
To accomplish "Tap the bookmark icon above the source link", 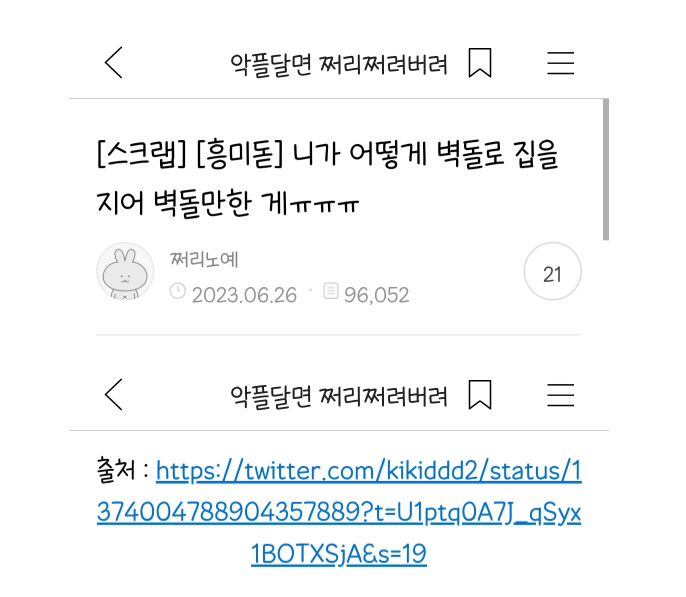I will [x=480, y=395].
